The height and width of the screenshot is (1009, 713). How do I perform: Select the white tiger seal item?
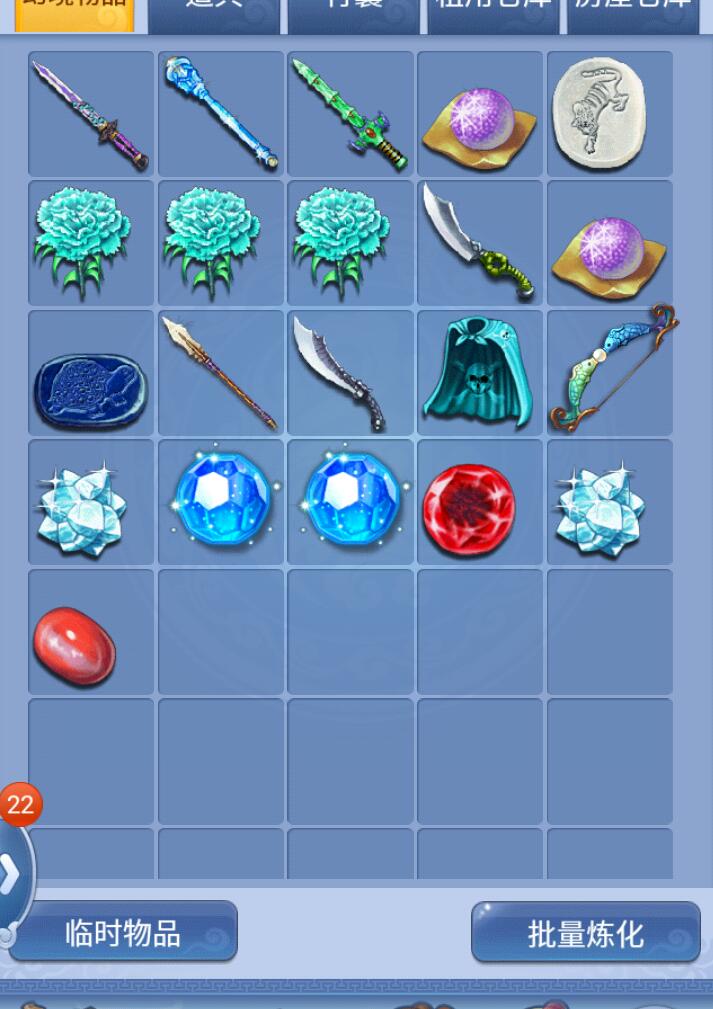tap(610, 114)
